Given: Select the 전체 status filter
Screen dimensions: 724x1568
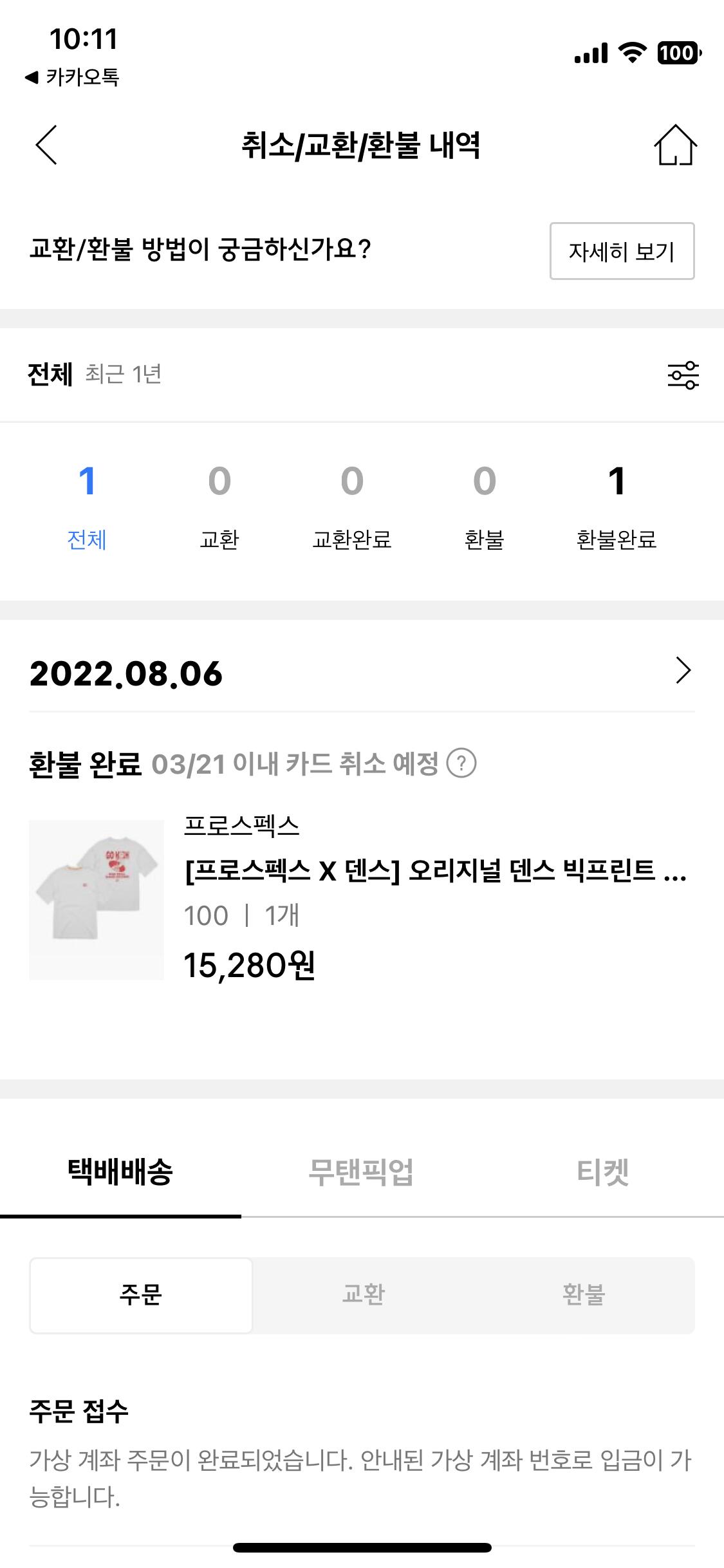Looking at the screenshot, I should 87,505.
